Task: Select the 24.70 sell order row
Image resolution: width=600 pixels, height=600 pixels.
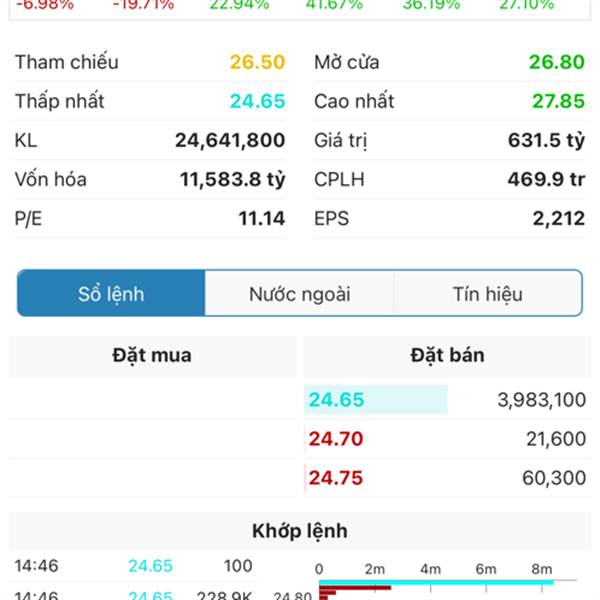Action: click(x=446, y=439)
